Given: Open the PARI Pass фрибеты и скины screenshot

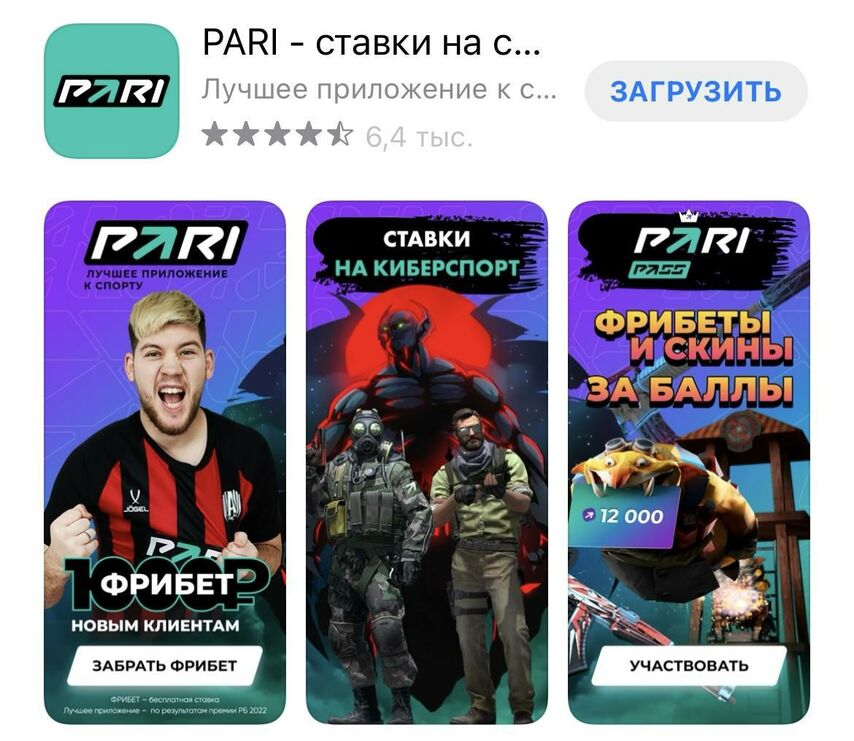Looking at the screenshot, I should (689, 462).
